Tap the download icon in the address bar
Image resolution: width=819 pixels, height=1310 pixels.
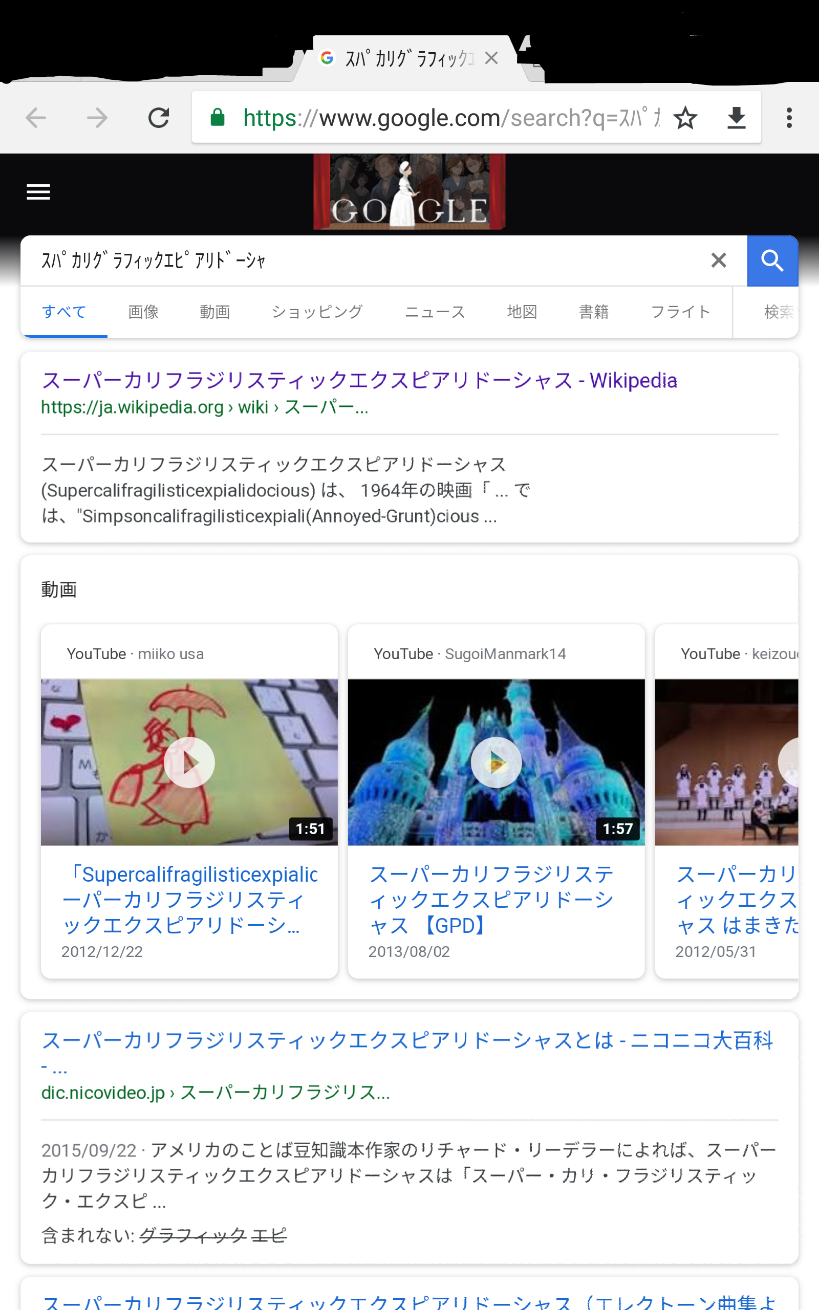[736, 119]
